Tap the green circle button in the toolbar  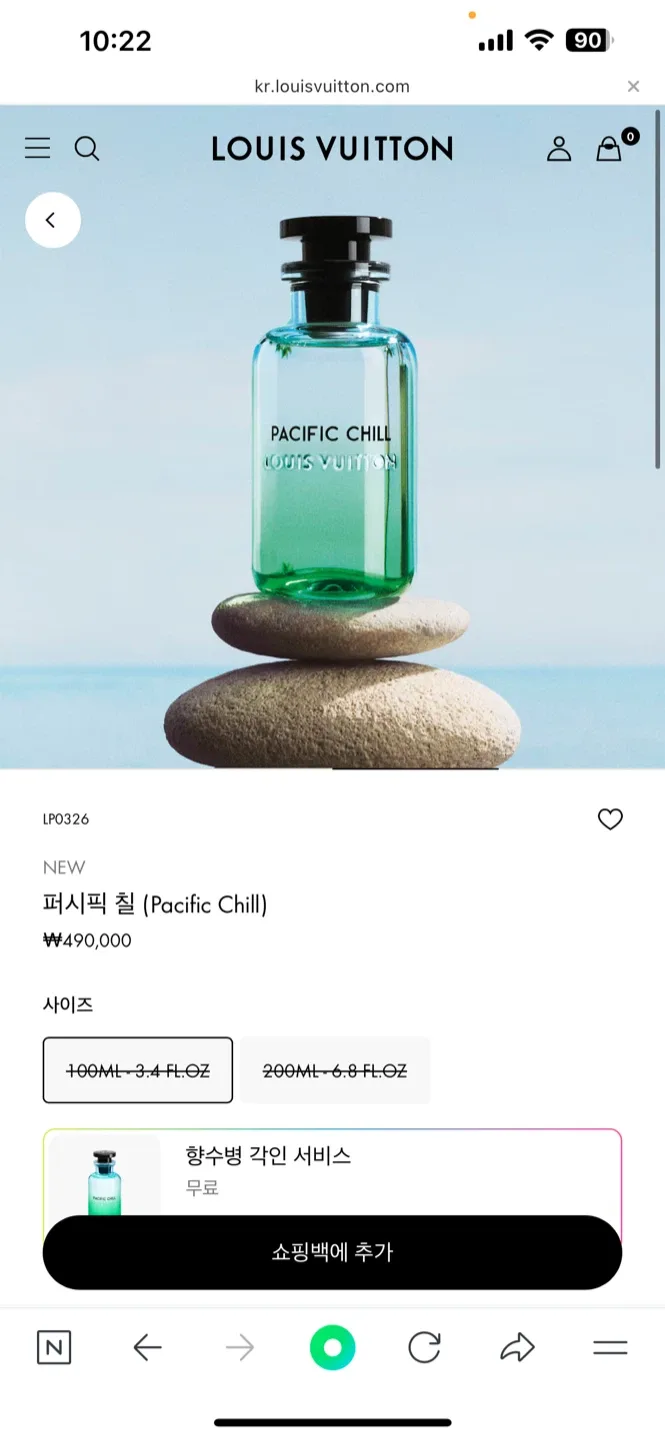pos(332,1348)
